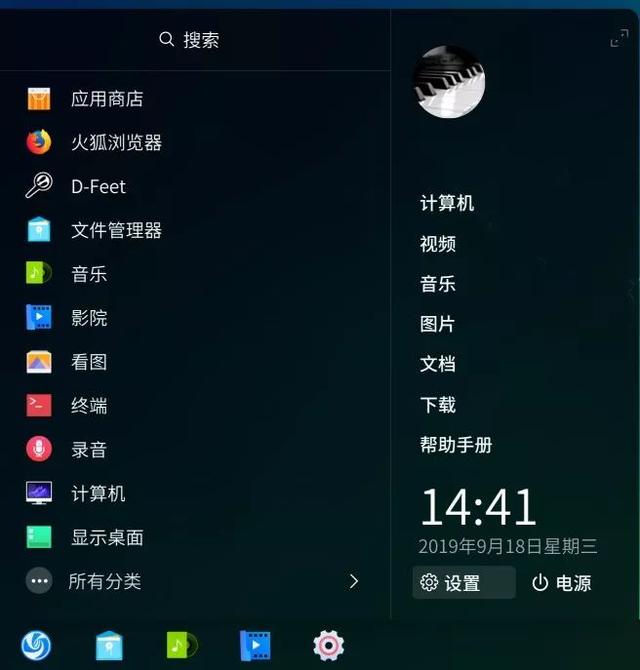Click the launcher icon in the dock
This screenshot has height=670, width=640.
coord(36,646)
